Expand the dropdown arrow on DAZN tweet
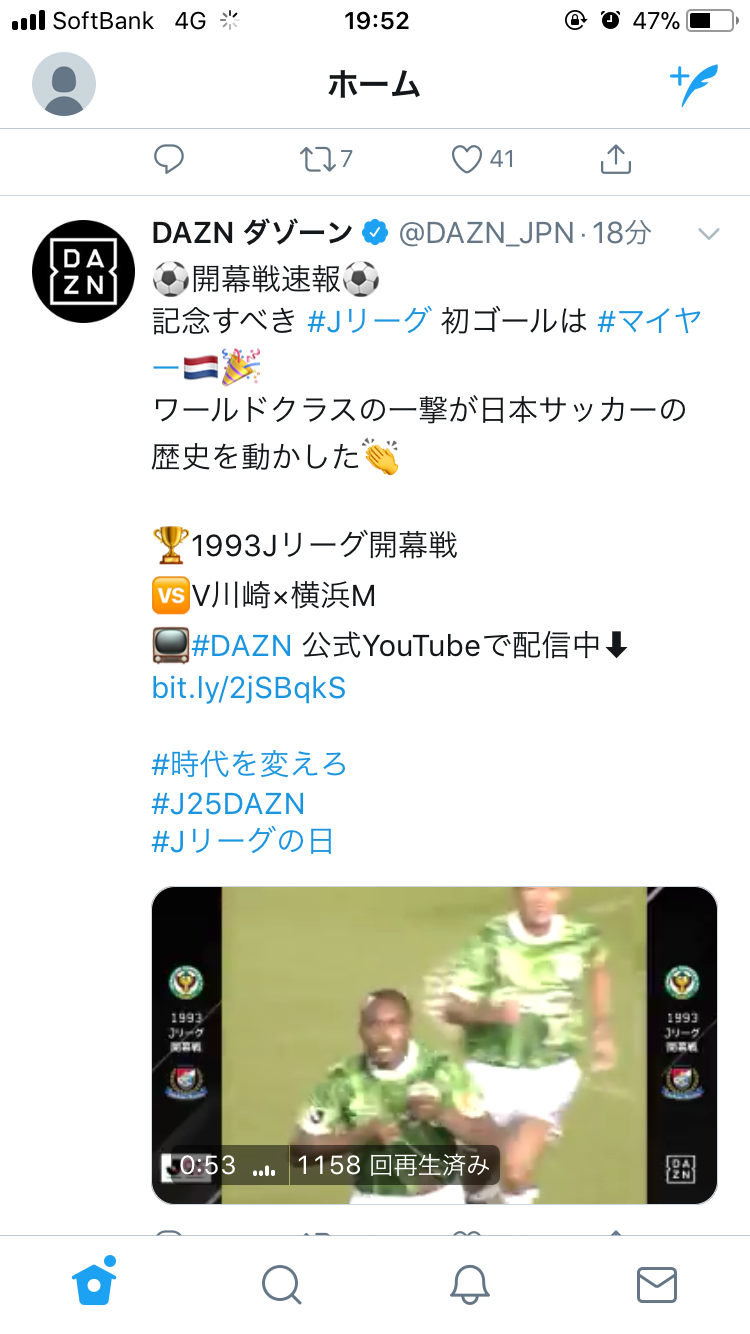This screenshot has height=1334, width=750. coord(708,235)
